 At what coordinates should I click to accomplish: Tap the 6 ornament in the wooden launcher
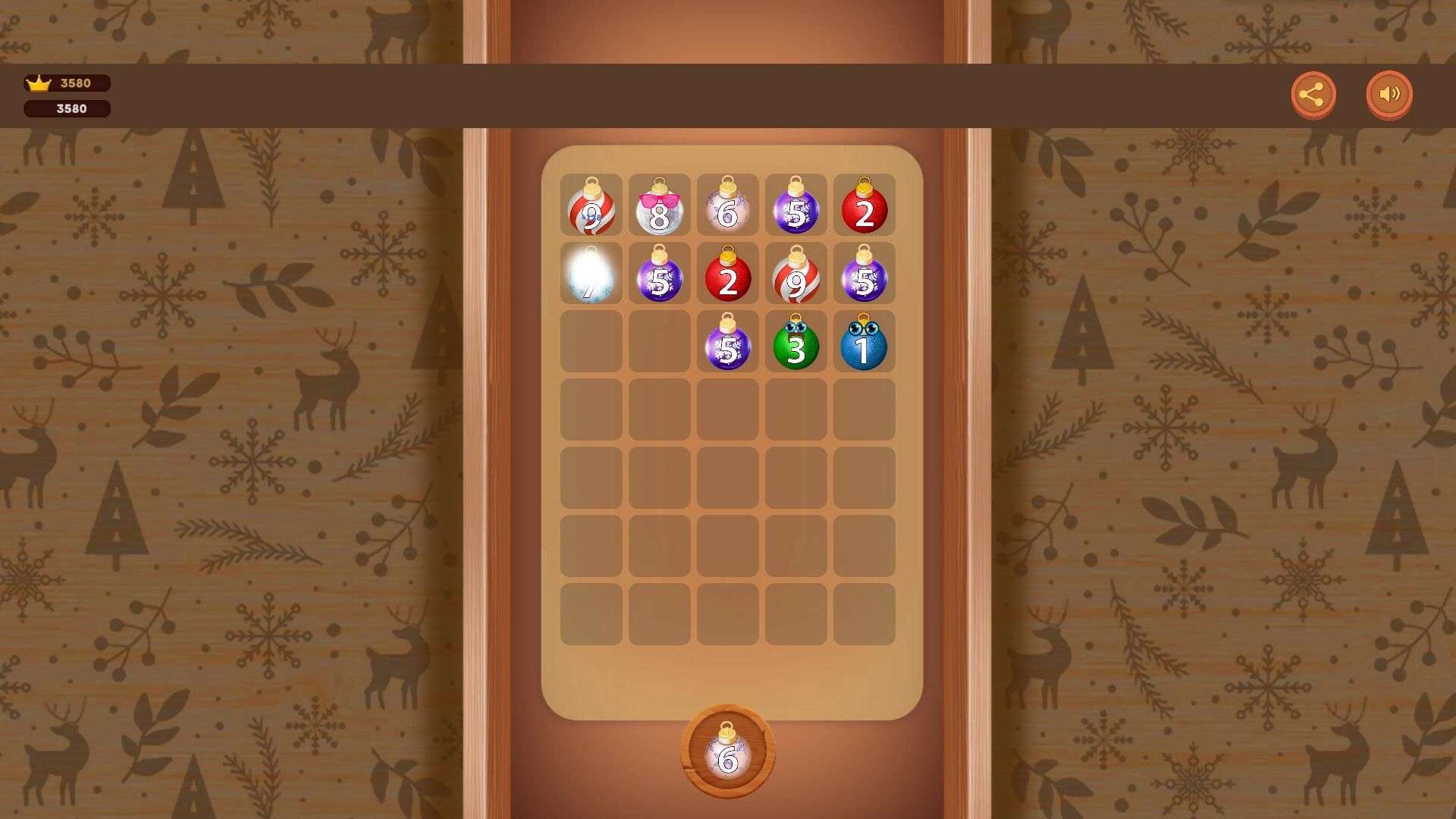[727, 753]
